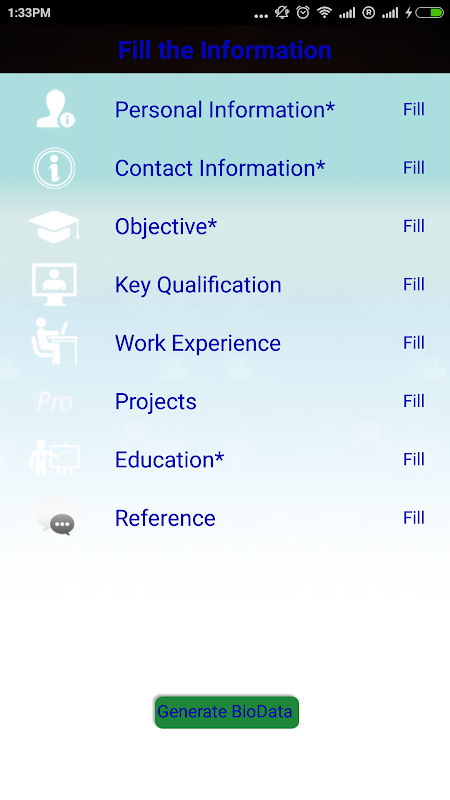This screenshot has height=800, width=450.
Task: Choose Fill for Projects
Action: coord(414,401)
